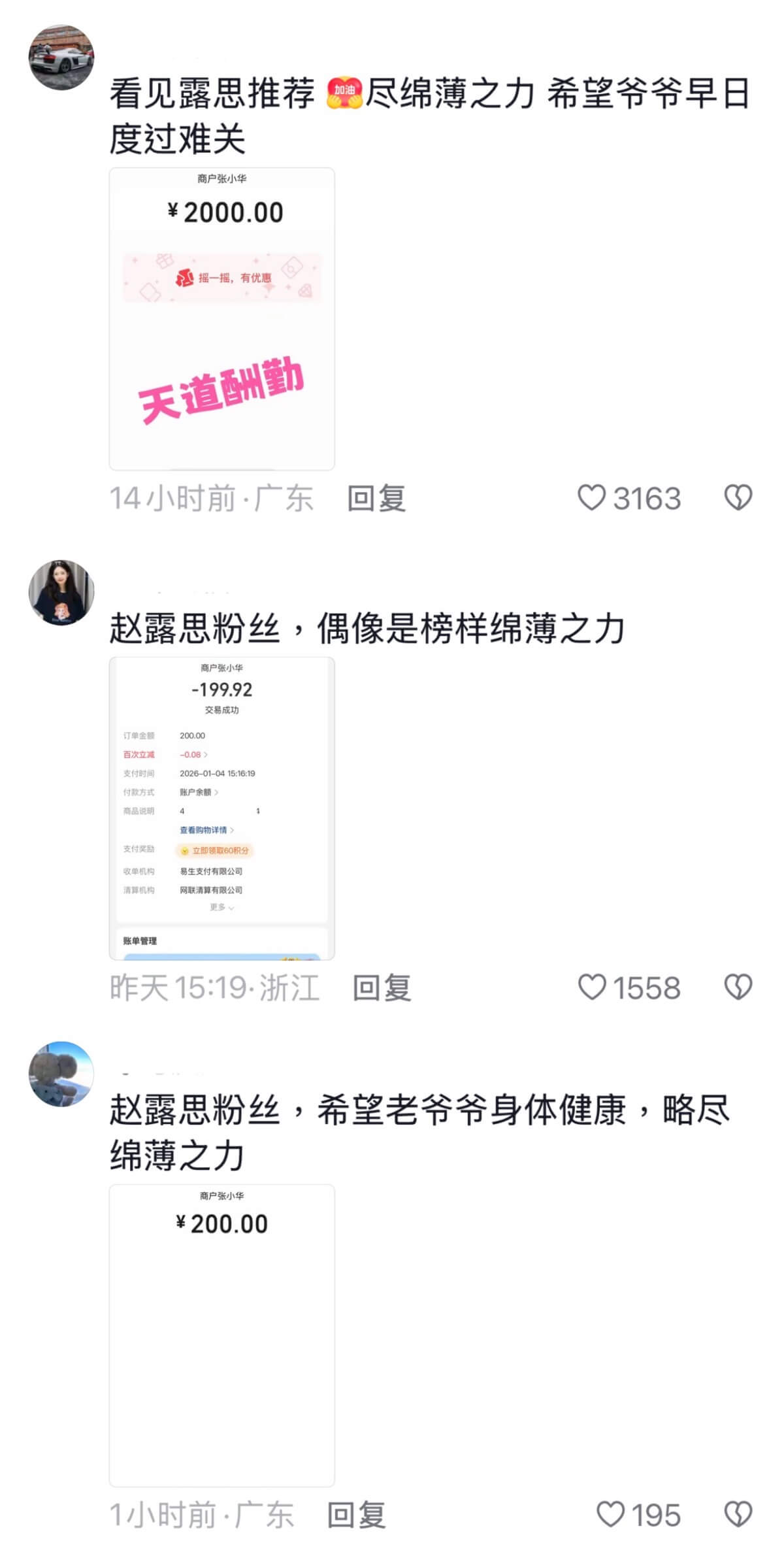Dislike the comment with 195 likes
The height and width of the screenshot is (1558, 784).
pyautogui.click(x=738, y=1514)
